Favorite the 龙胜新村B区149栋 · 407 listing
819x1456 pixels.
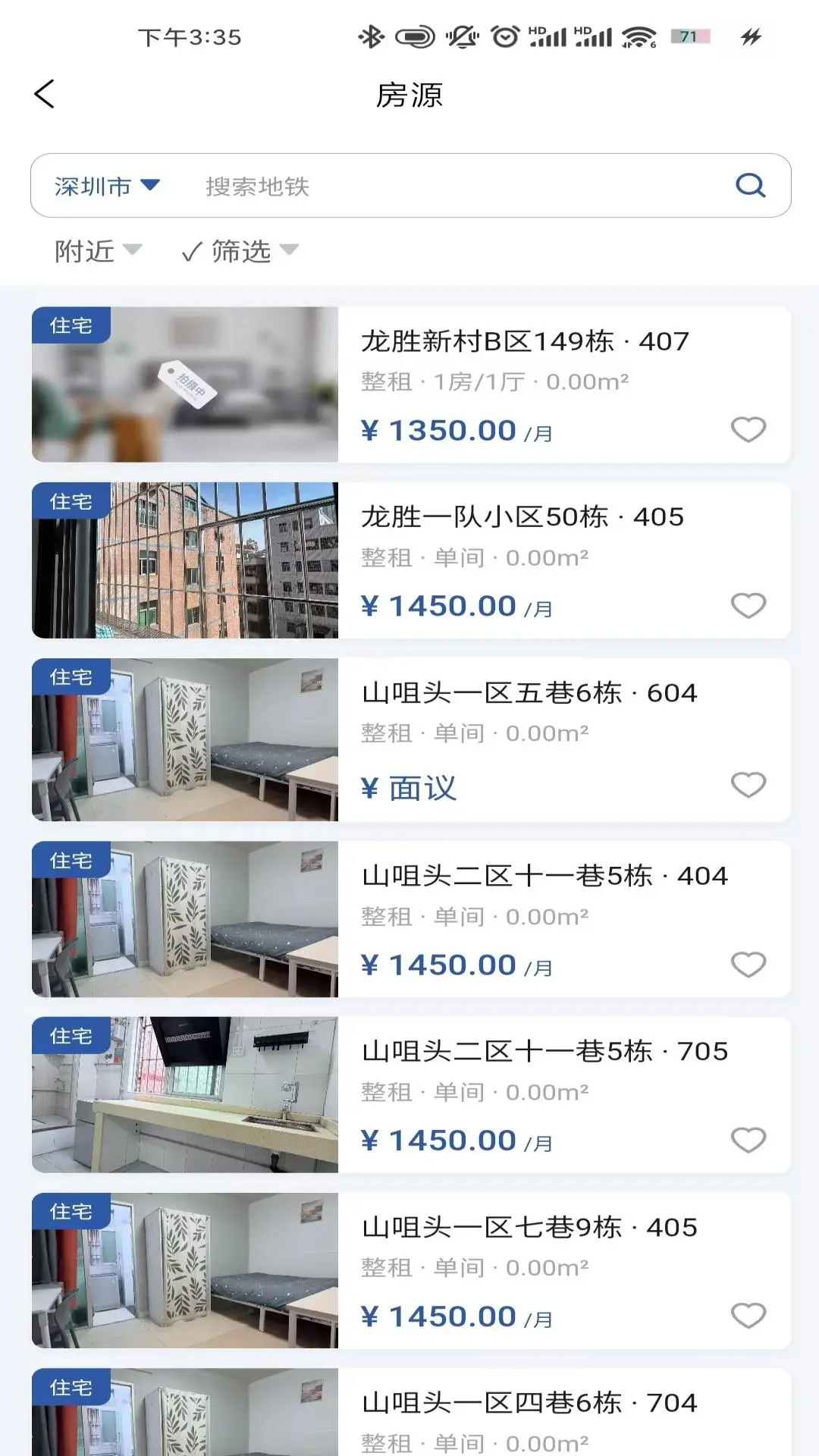tap(748, 430)
